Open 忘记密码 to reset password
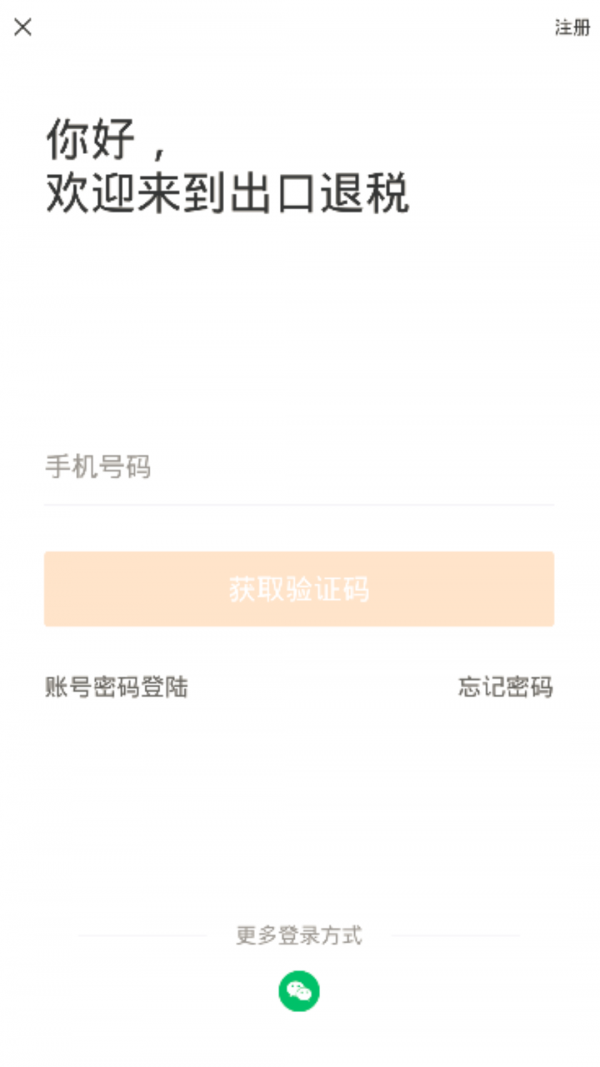The image size is (600, 1067). (x=505, y=687)
